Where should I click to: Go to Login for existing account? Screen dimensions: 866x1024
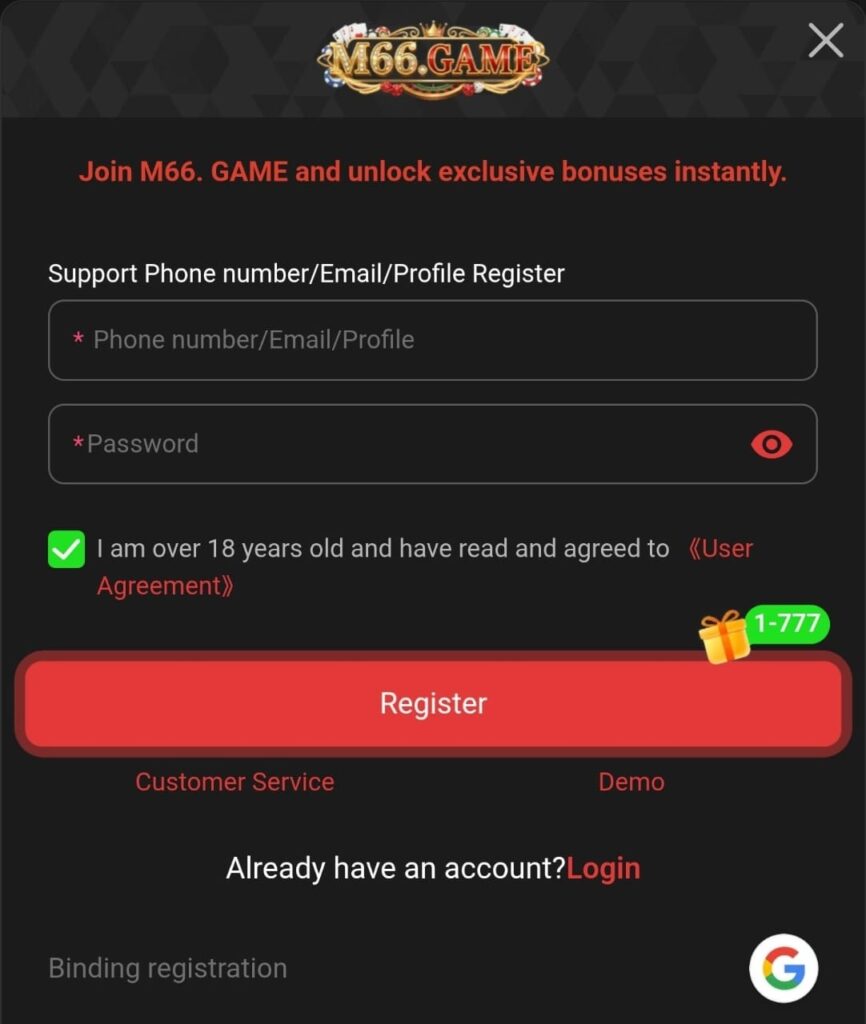(x=603, y=868)
